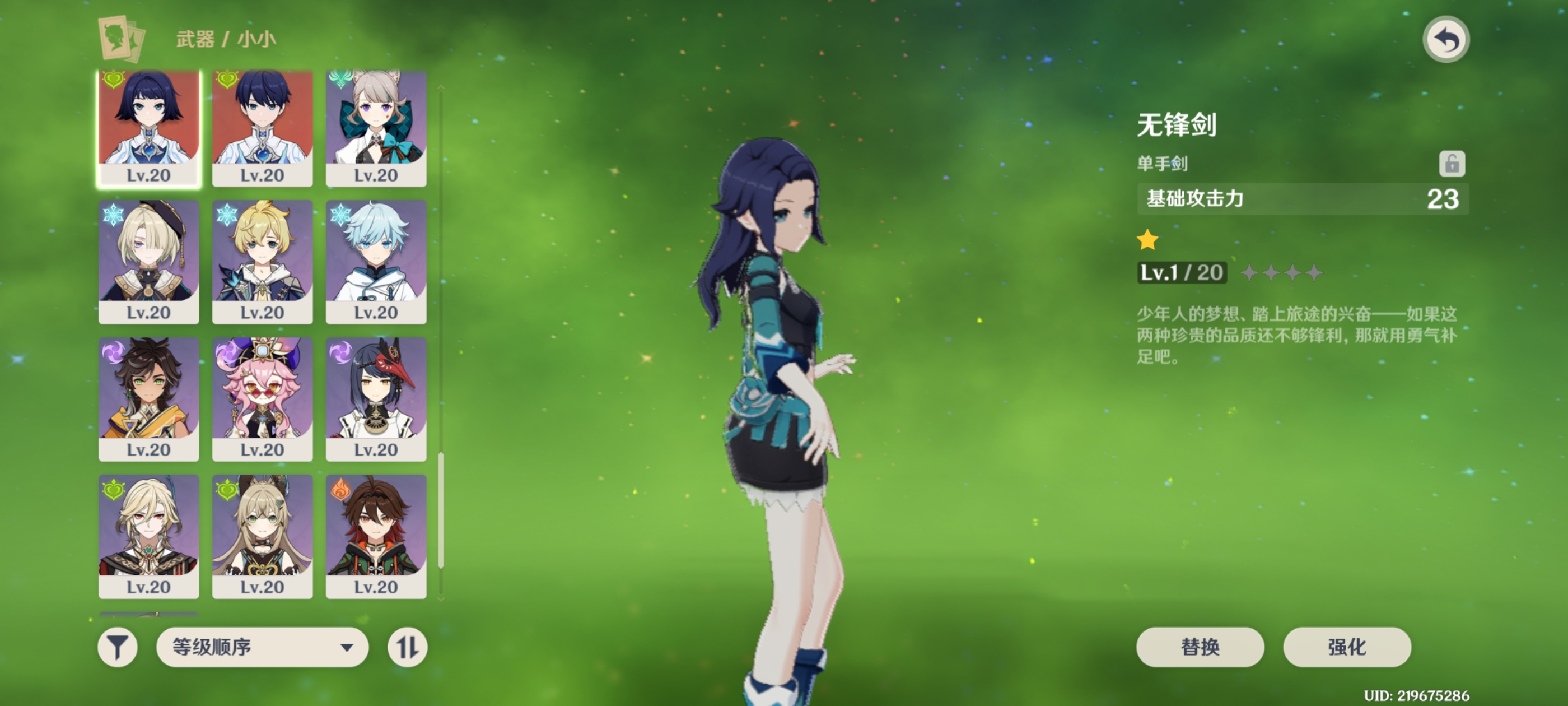
Task: Open the character filter funnel
Action: point(118,647)
